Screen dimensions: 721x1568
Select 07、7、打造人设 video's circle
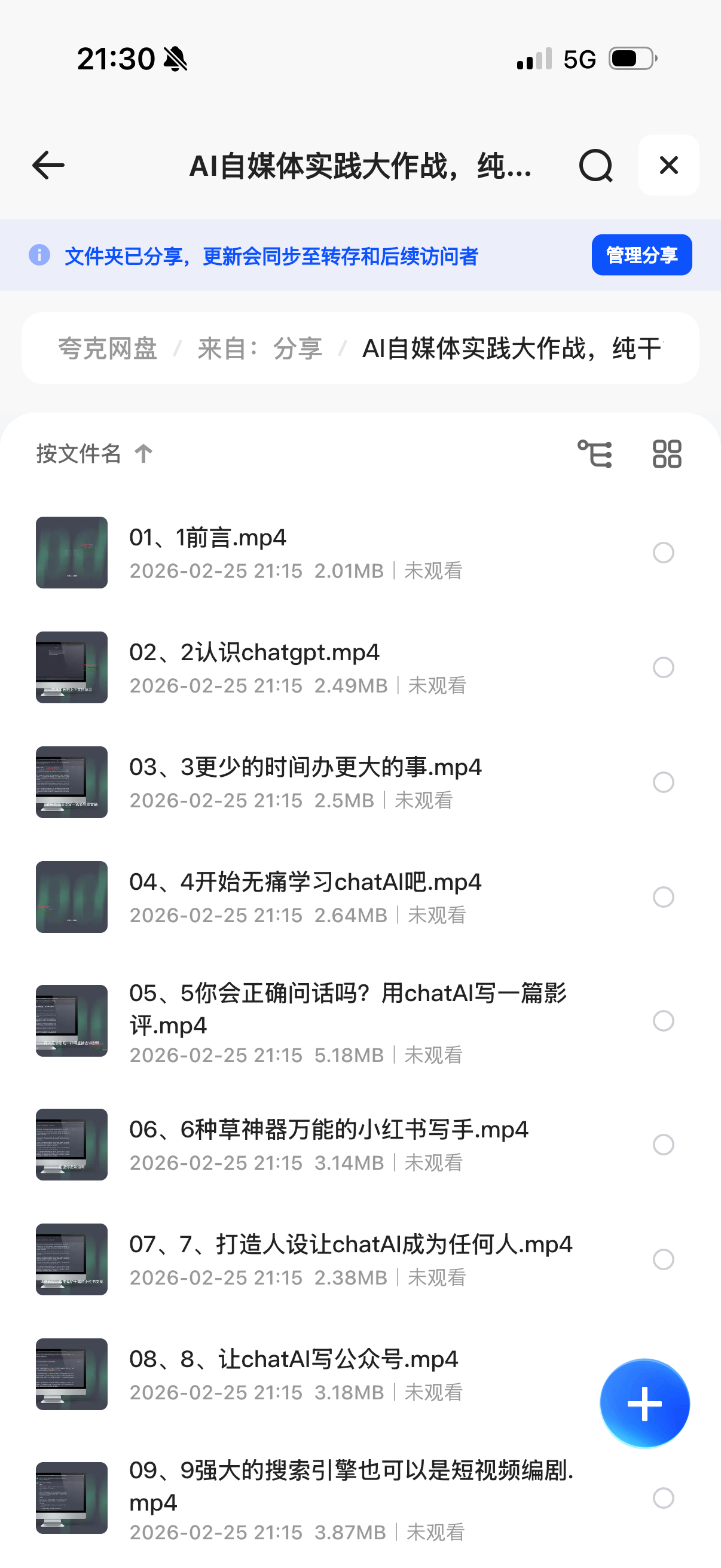(x=663, y=1259)
